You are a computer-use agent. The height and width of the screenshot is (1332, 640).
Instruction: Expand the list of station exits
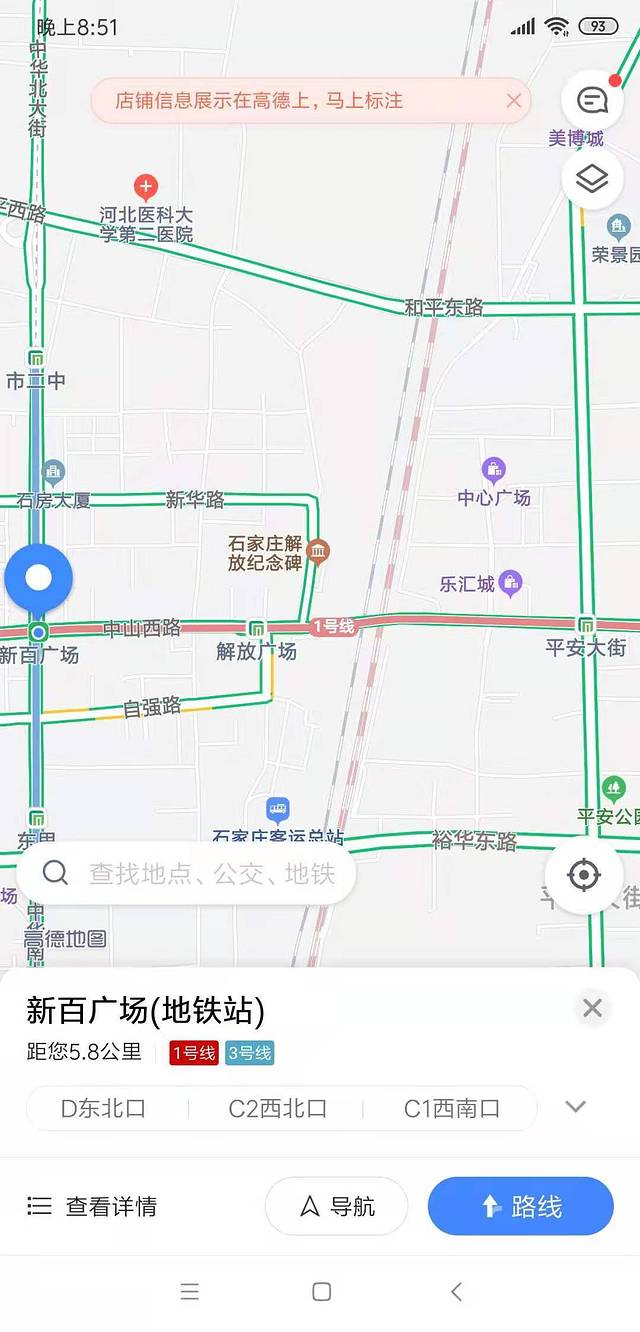[x=575, y=1106]
